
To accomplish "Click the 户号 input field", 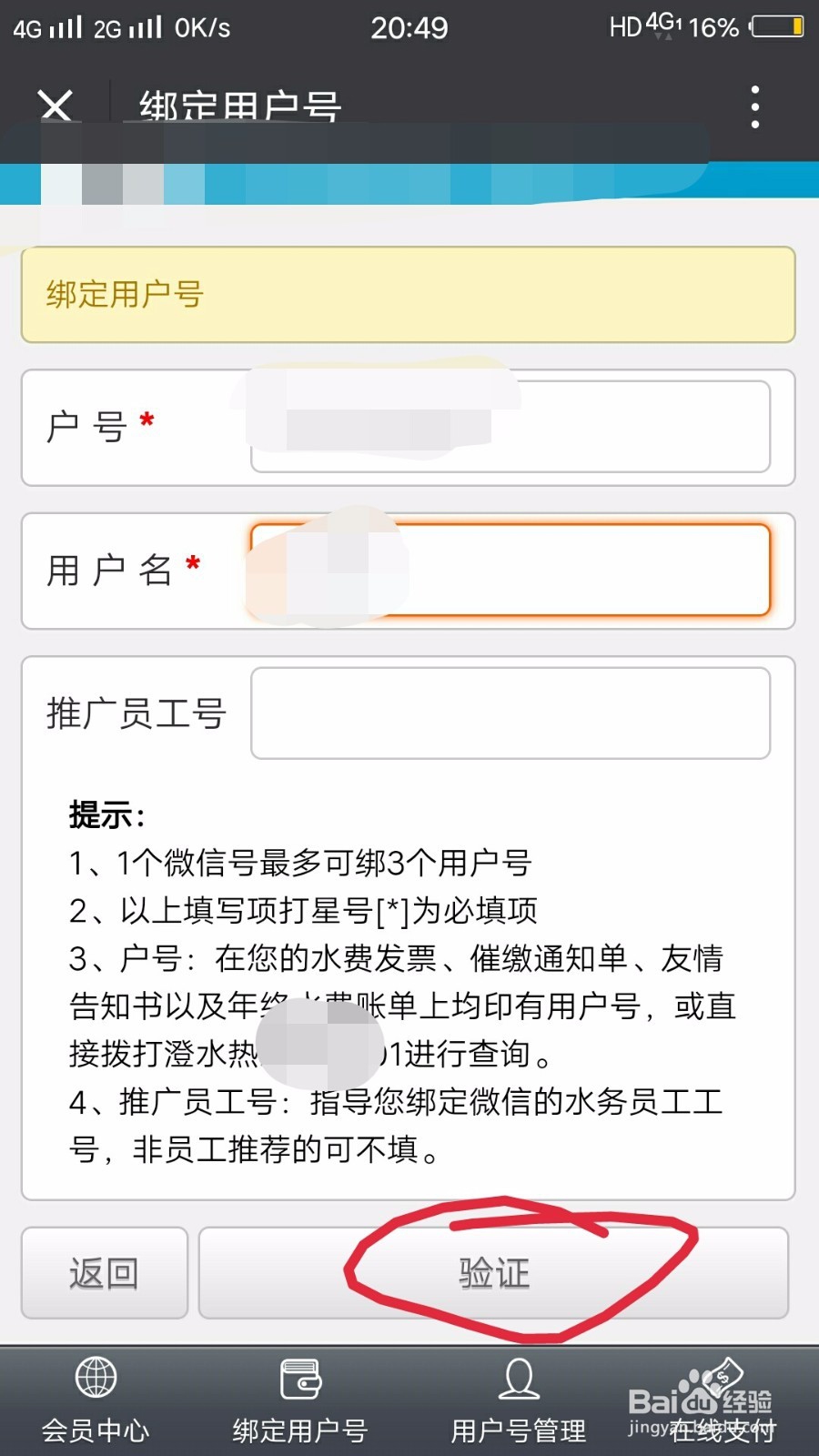I will (x=512, y=426).
